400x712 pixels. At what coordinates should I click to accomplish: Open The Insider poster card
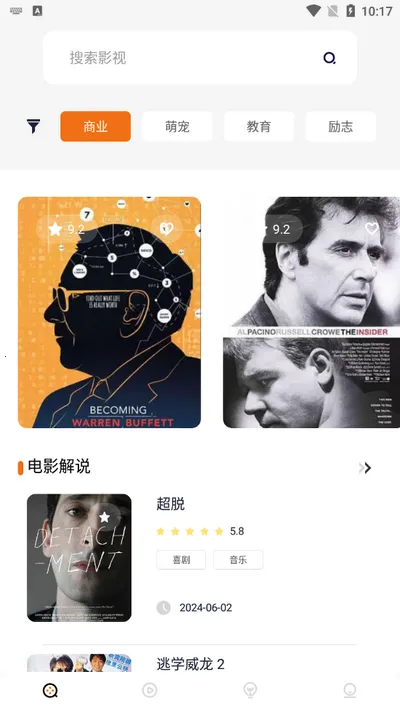click(311, 312)
